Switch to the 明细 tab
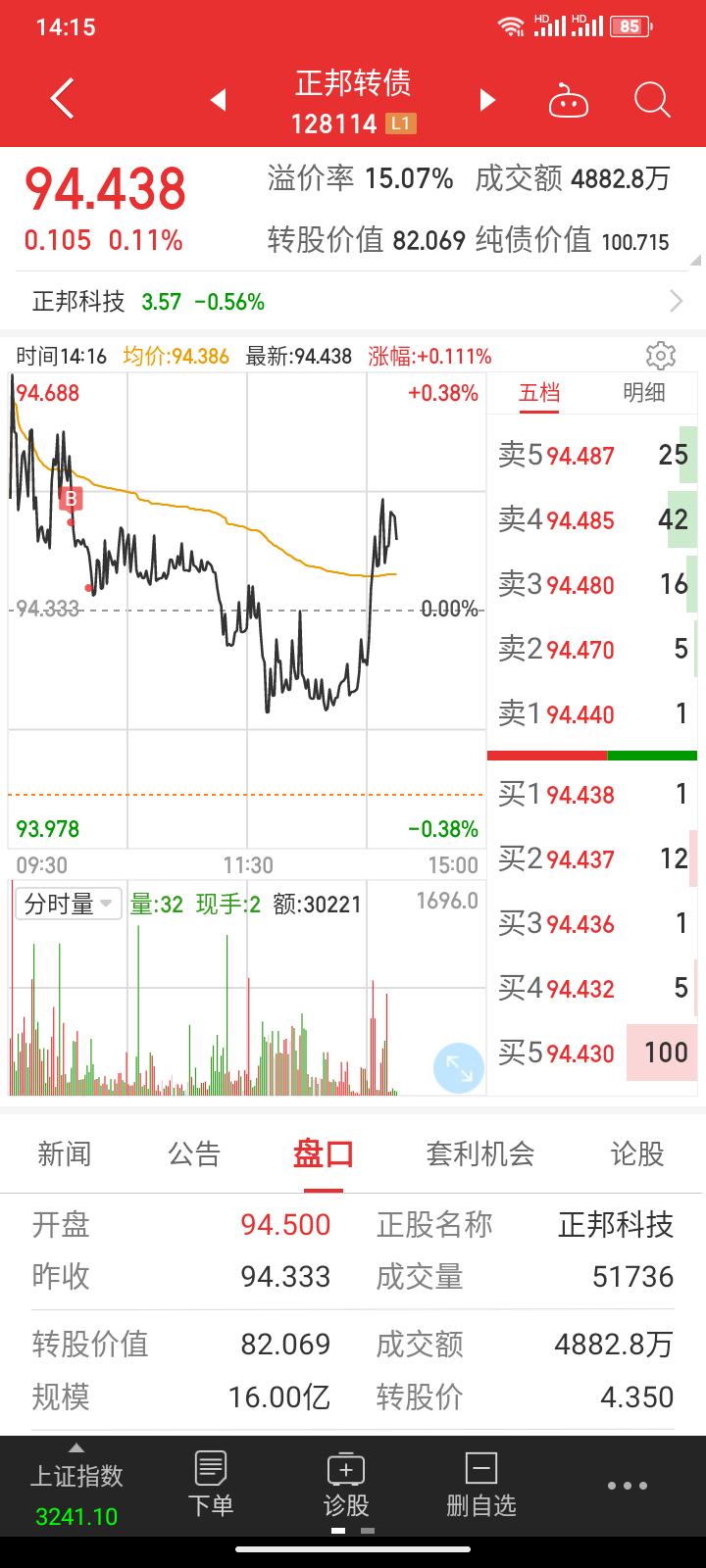 [644, 393]
